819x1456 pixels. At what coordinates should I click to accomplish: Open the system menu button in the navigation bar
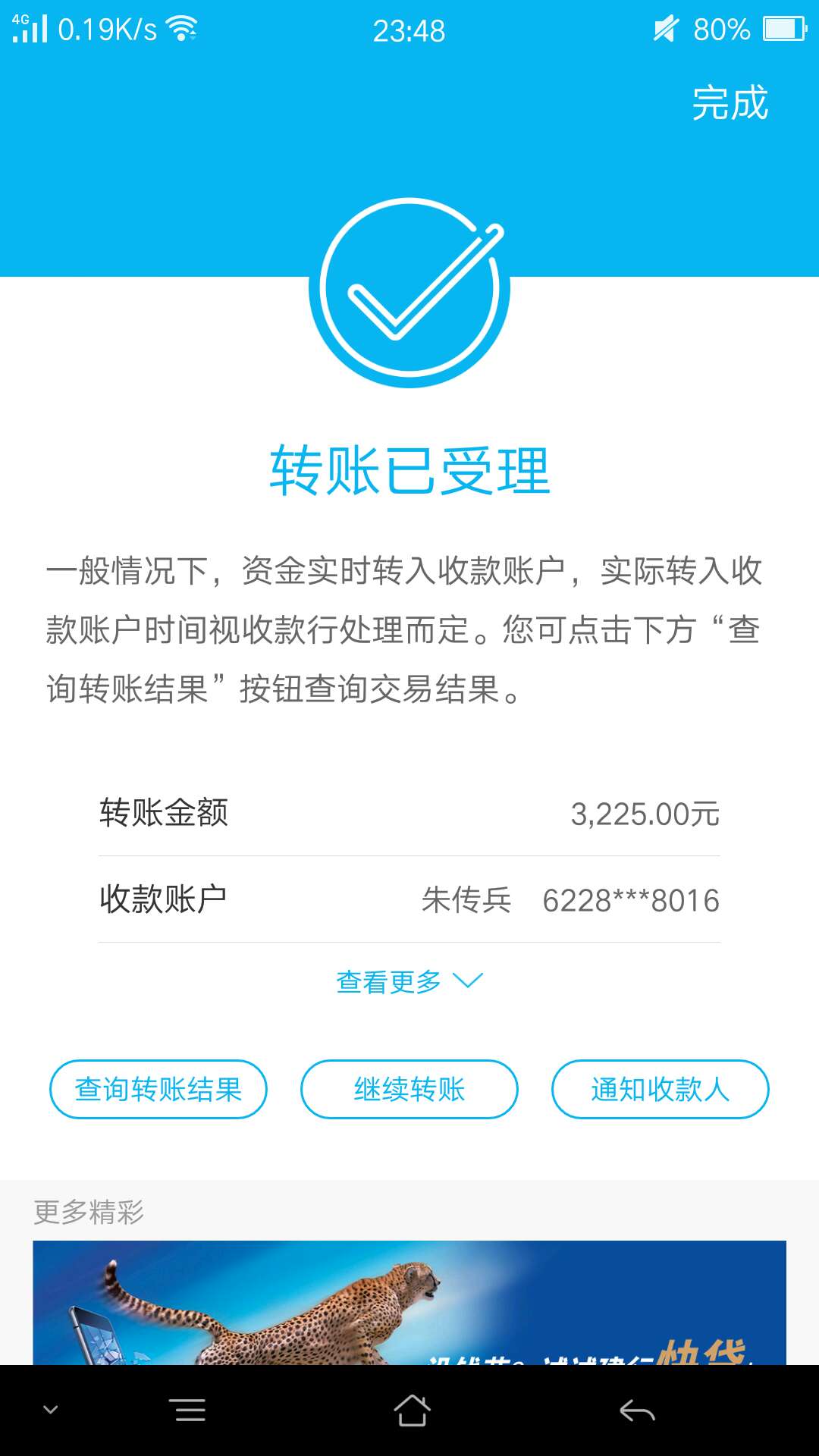tap(190, 1410)
